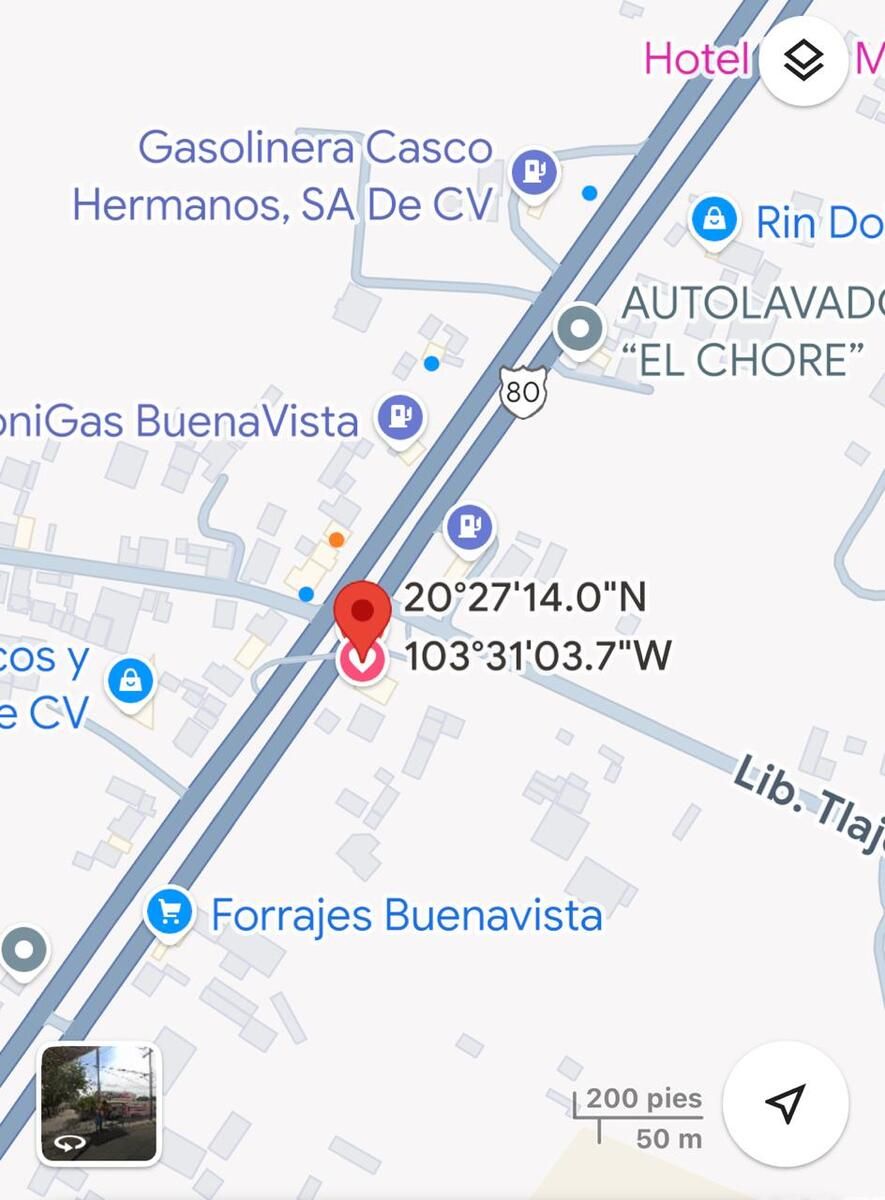Click the Highway 80 route shield
Screen dimensions: 885x1200
pyautogui.click(x=523, y=391)
